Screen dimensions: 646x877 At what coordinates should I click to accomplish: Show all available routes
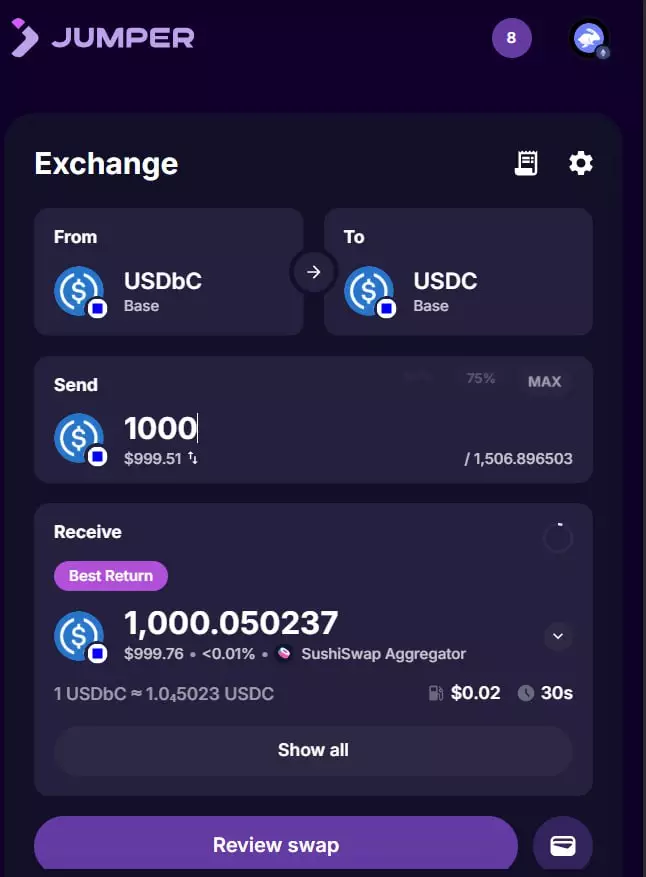[313, 750]
